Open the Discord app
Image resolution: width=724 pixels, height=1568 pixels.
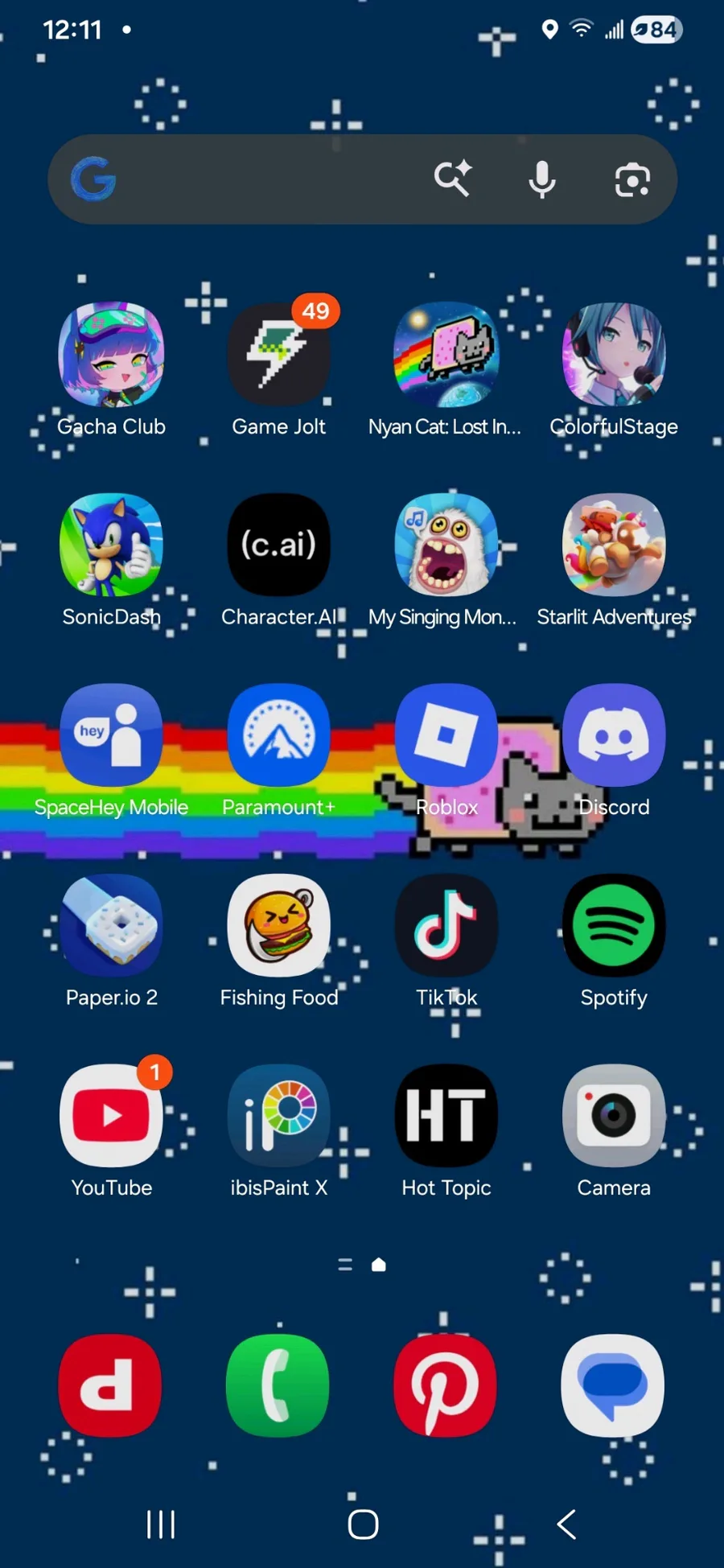coord(614,735)
